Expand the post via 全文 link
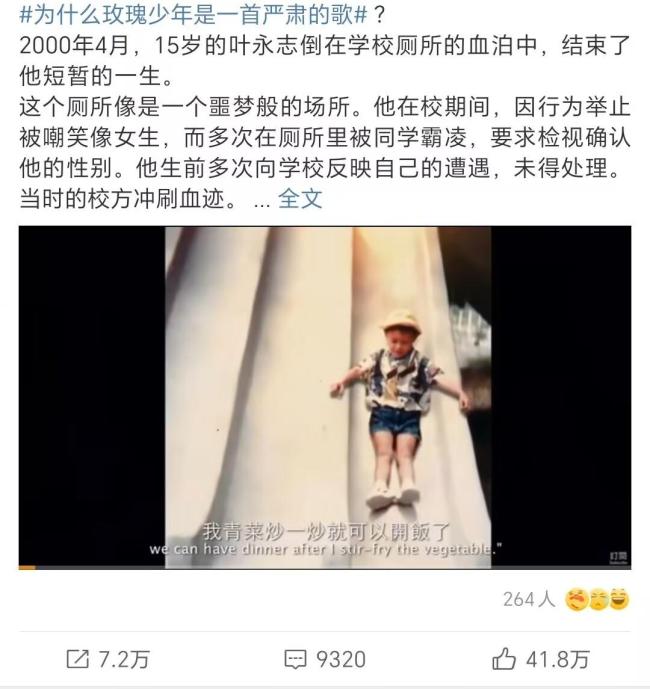The height and width of the screenshot is (689, 650). [x=300, y=198]
